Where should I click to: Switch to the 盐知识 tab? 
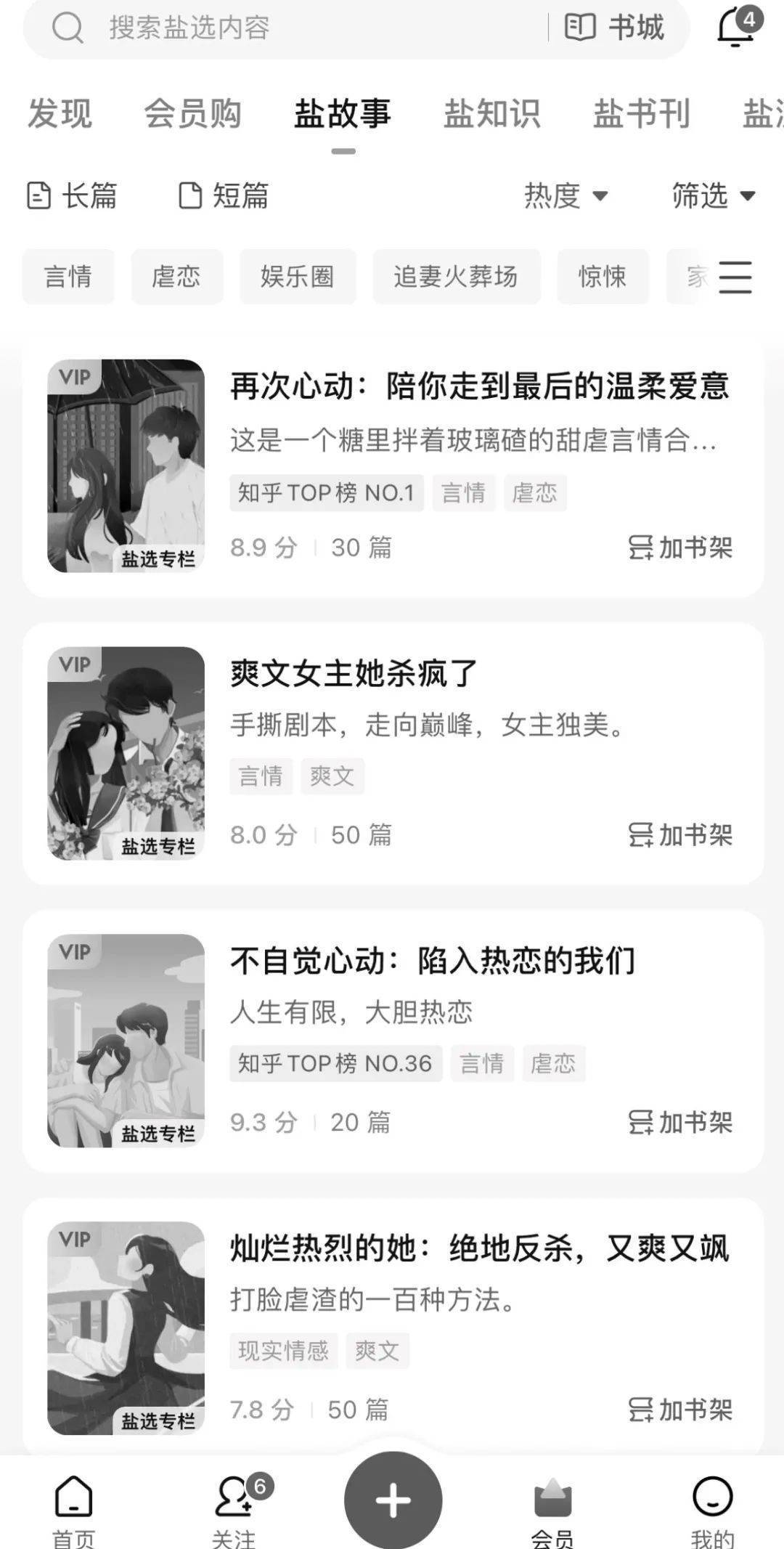point(492,114)
